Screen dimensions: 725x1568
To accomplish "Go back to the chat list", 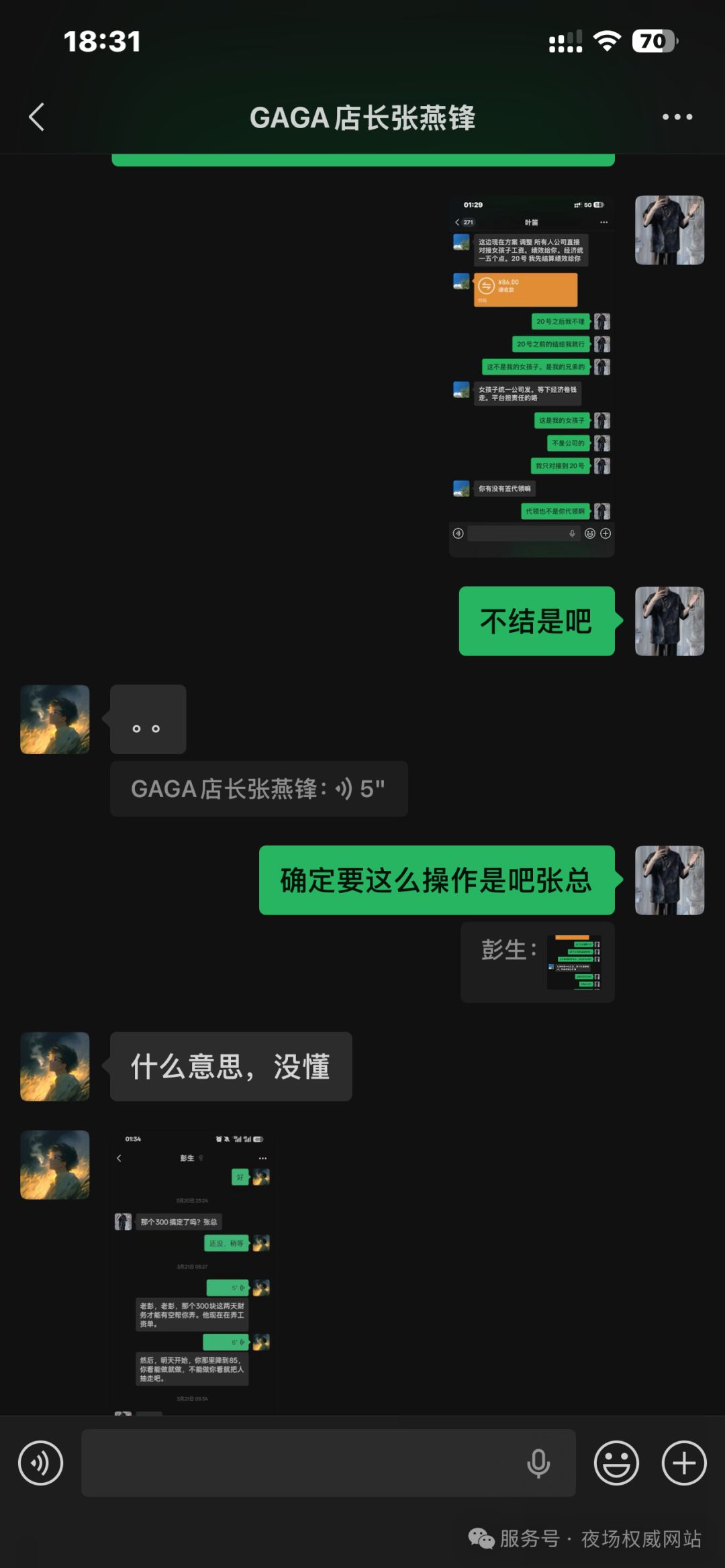I will pyautogui.click(x=37, y=117).
